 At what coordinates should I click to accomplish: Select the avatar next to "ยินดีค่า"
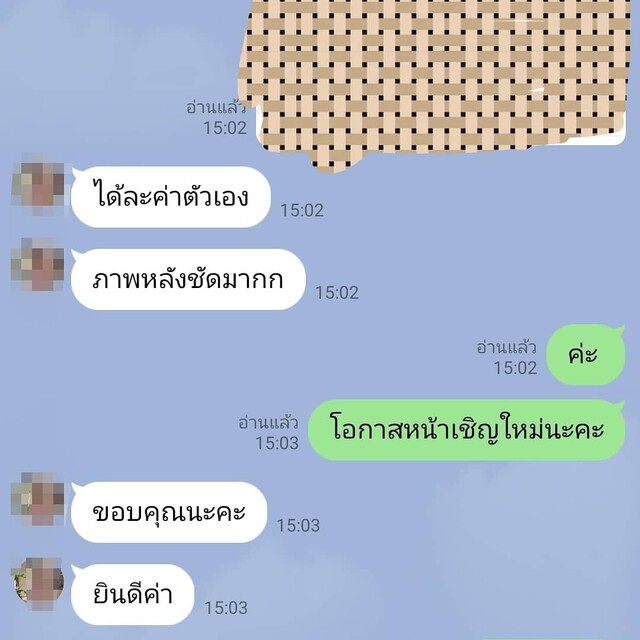[x=37, y=581]
